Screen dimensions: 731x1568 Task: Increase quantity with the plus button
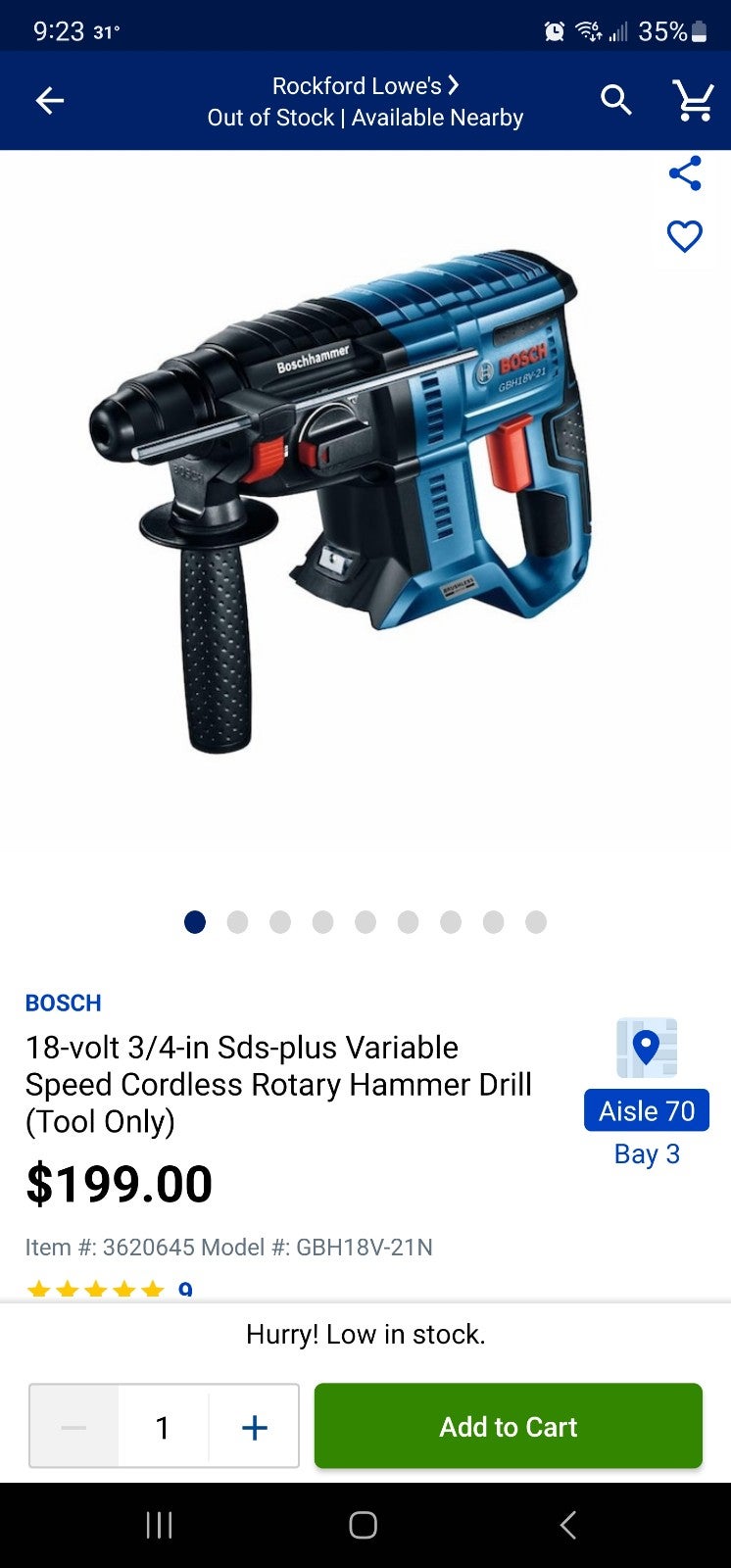(x=254, y=1427)
